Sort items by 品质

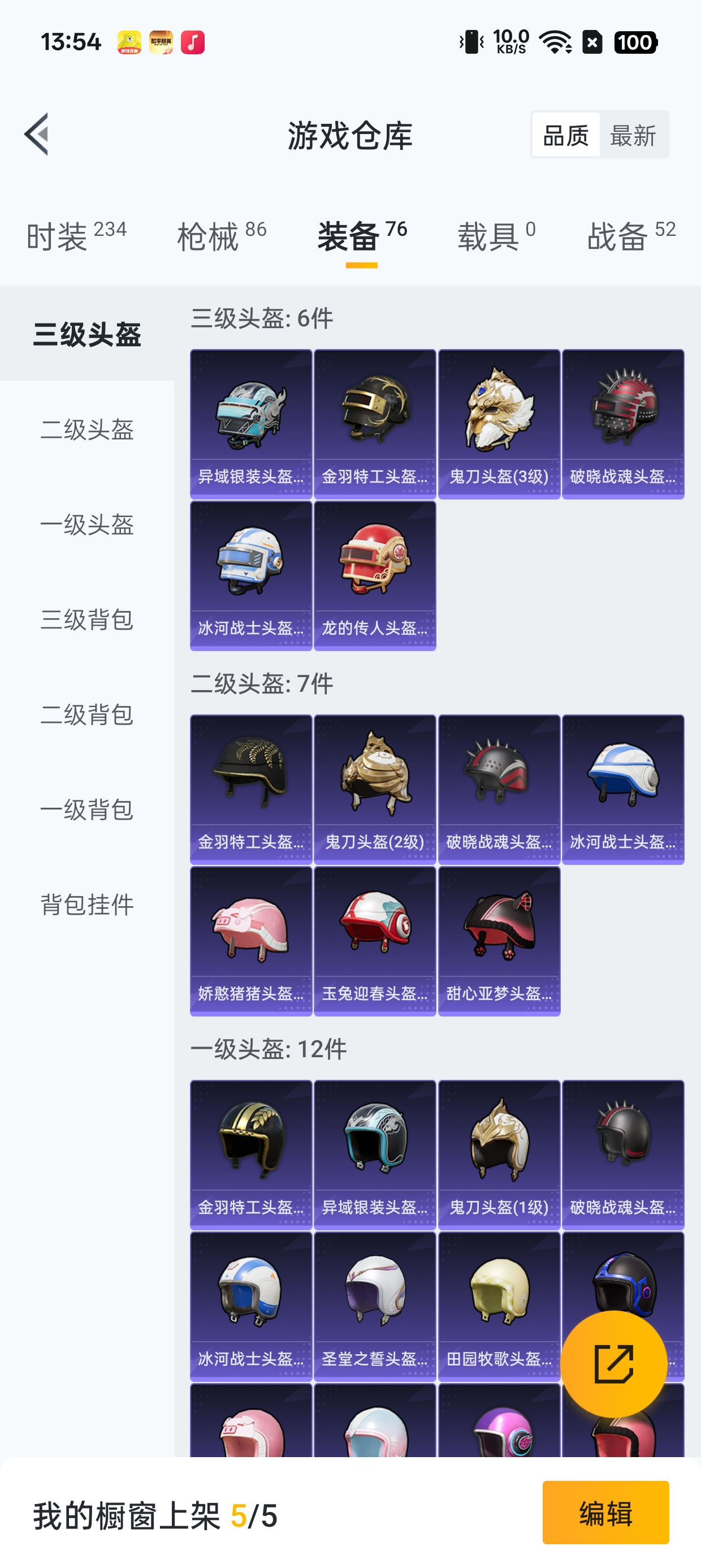[565, 135]
